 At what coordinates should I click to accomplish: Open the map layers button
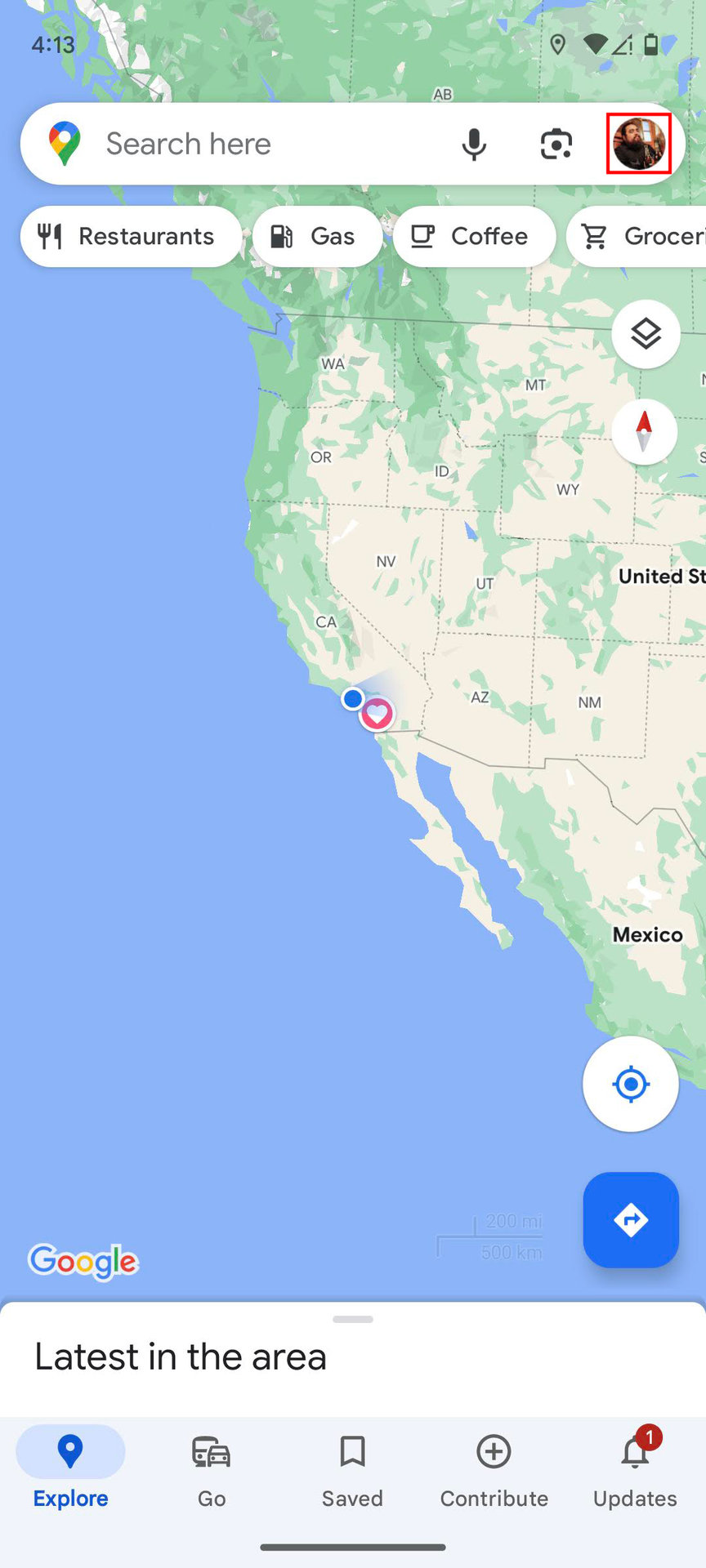coord(646,334)
